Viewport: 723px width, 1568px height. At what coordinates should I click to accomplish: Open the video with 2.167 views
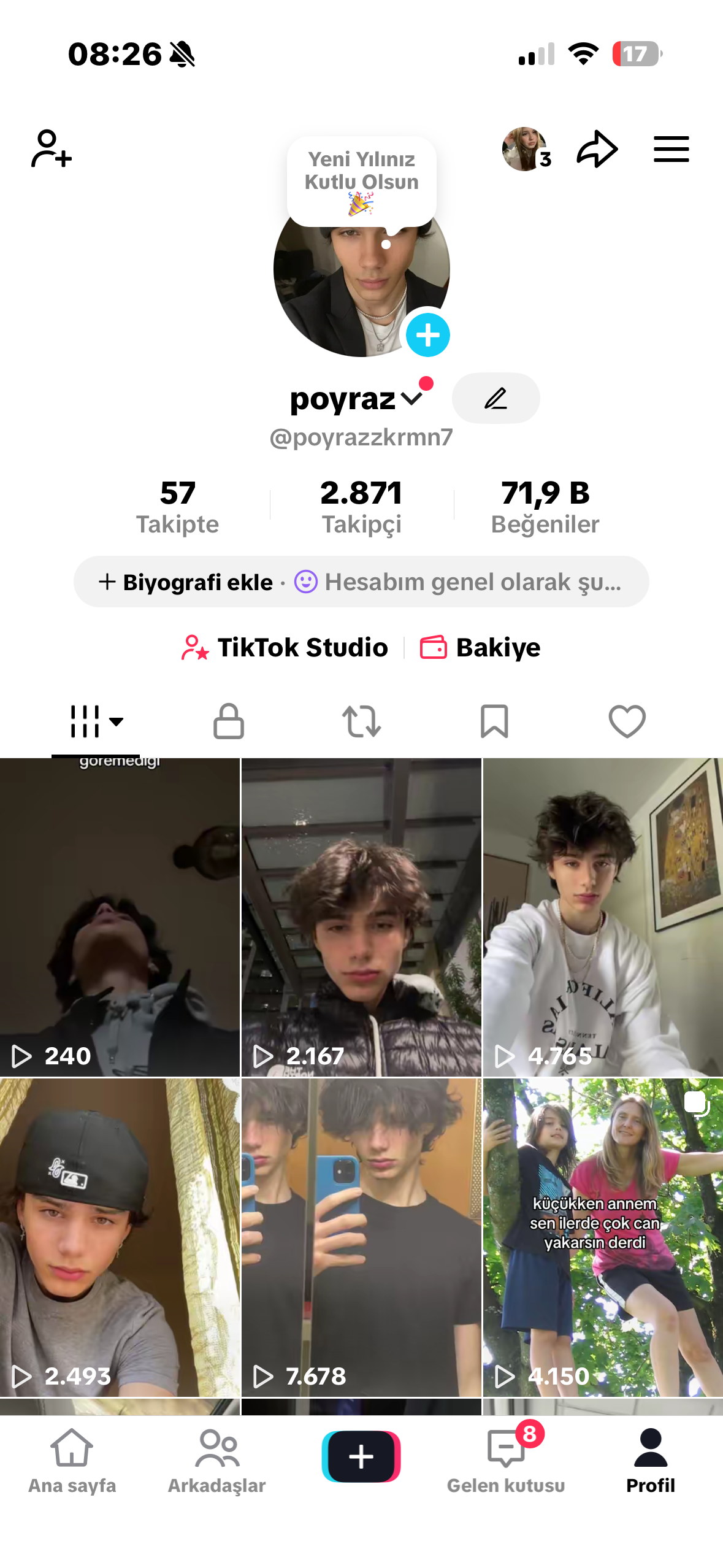[361, 917]
